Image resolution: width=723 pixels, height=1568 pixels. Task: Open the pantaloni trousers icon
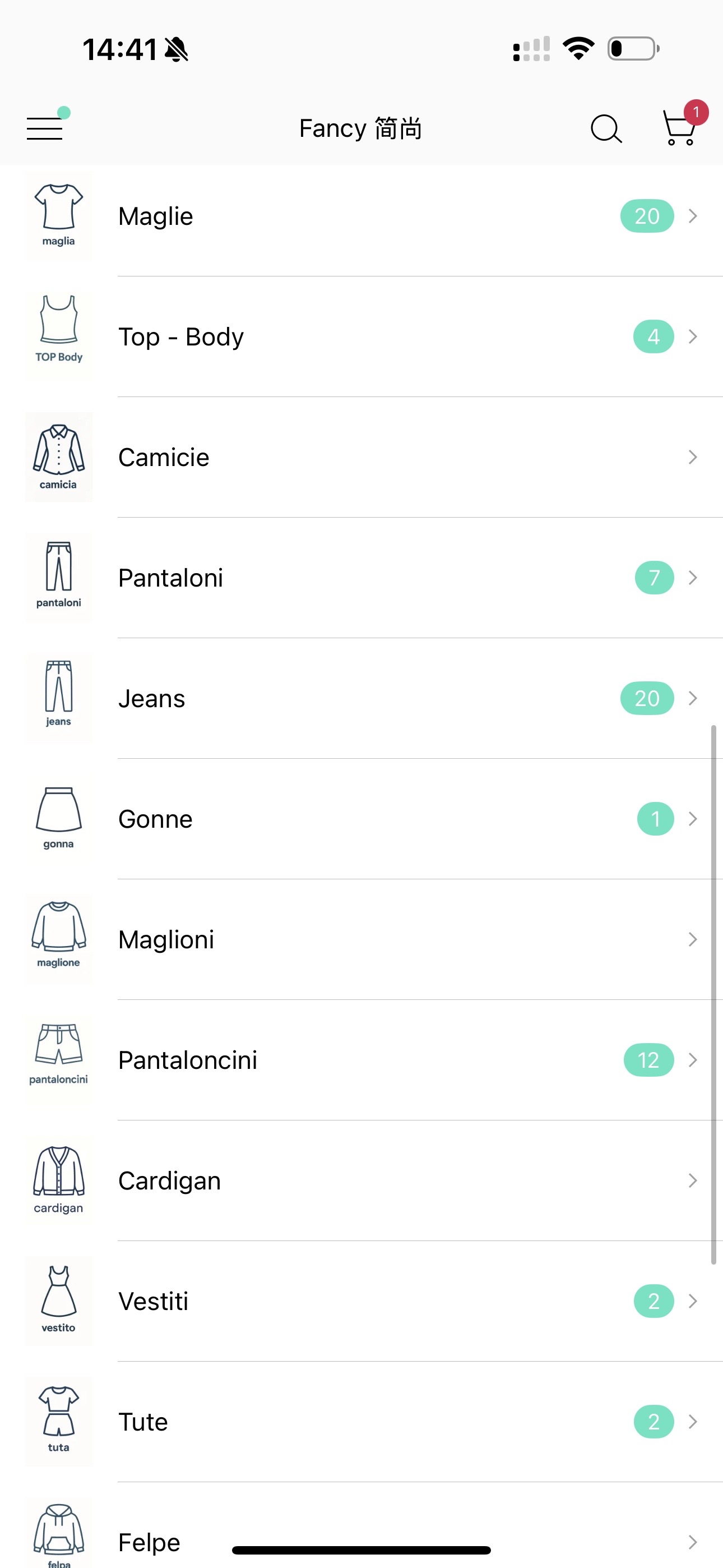pos(58,577)
